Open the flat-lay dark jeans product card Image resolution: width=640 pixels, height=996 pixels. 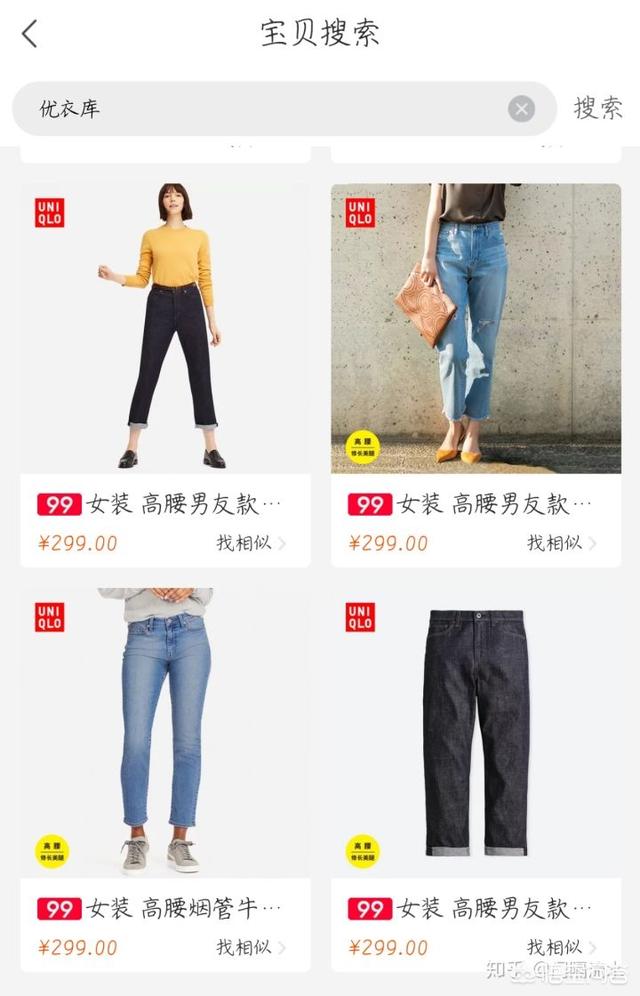click(476, 735)
